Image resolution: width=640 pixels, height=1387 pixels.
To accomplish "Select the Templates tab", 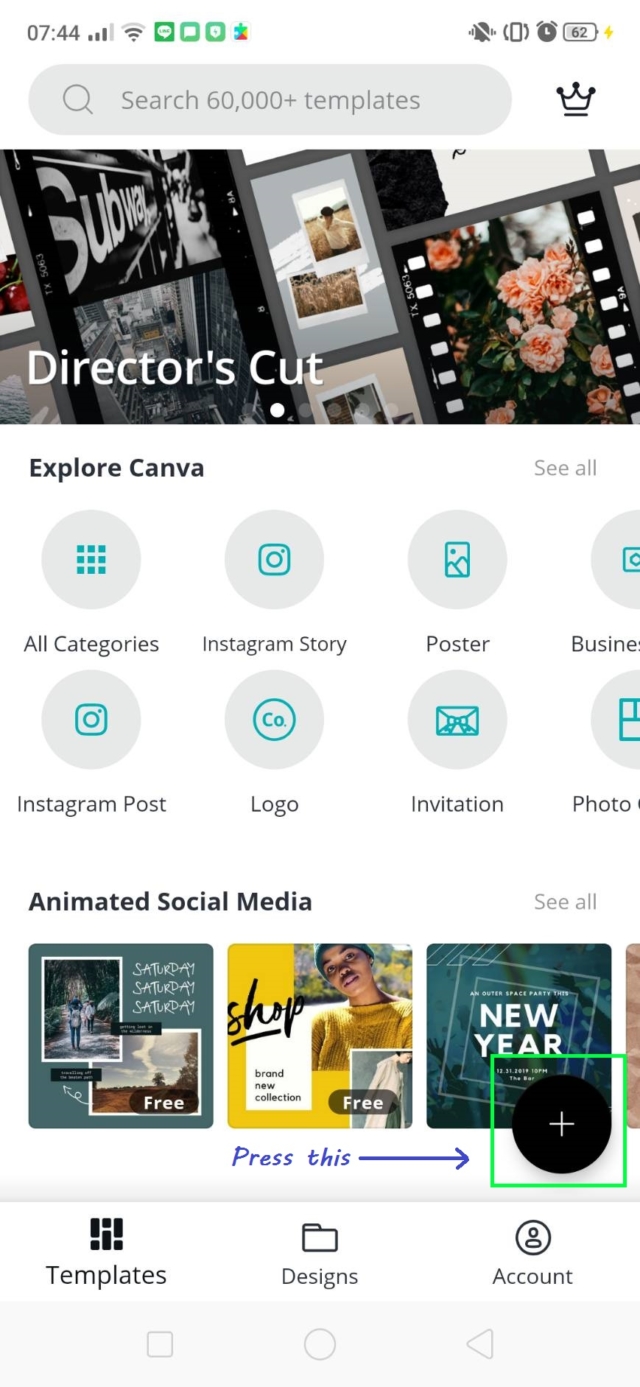I will click(106, 1254).
